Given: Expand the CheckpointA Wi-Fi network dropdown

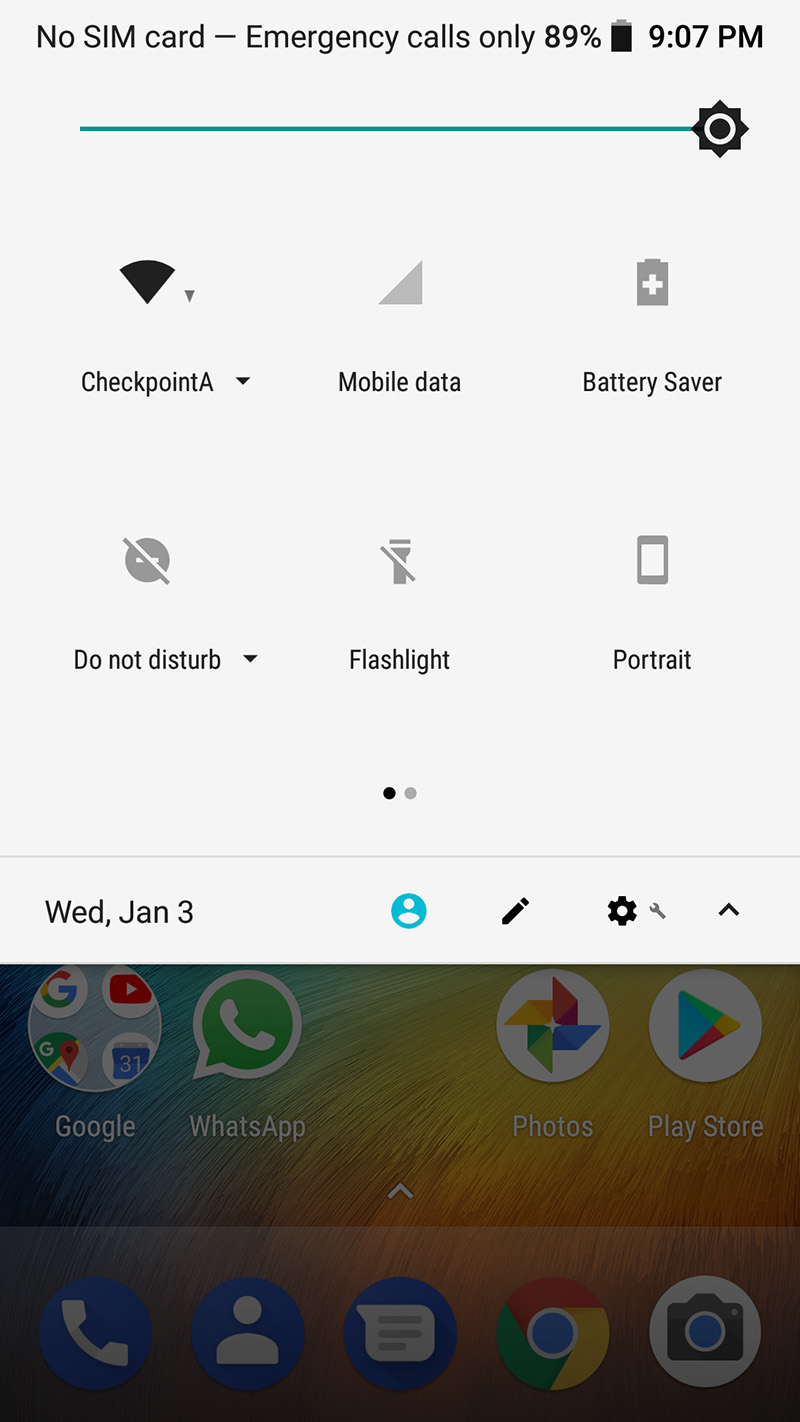Looking at the screenshot, I should pos(243,382).
